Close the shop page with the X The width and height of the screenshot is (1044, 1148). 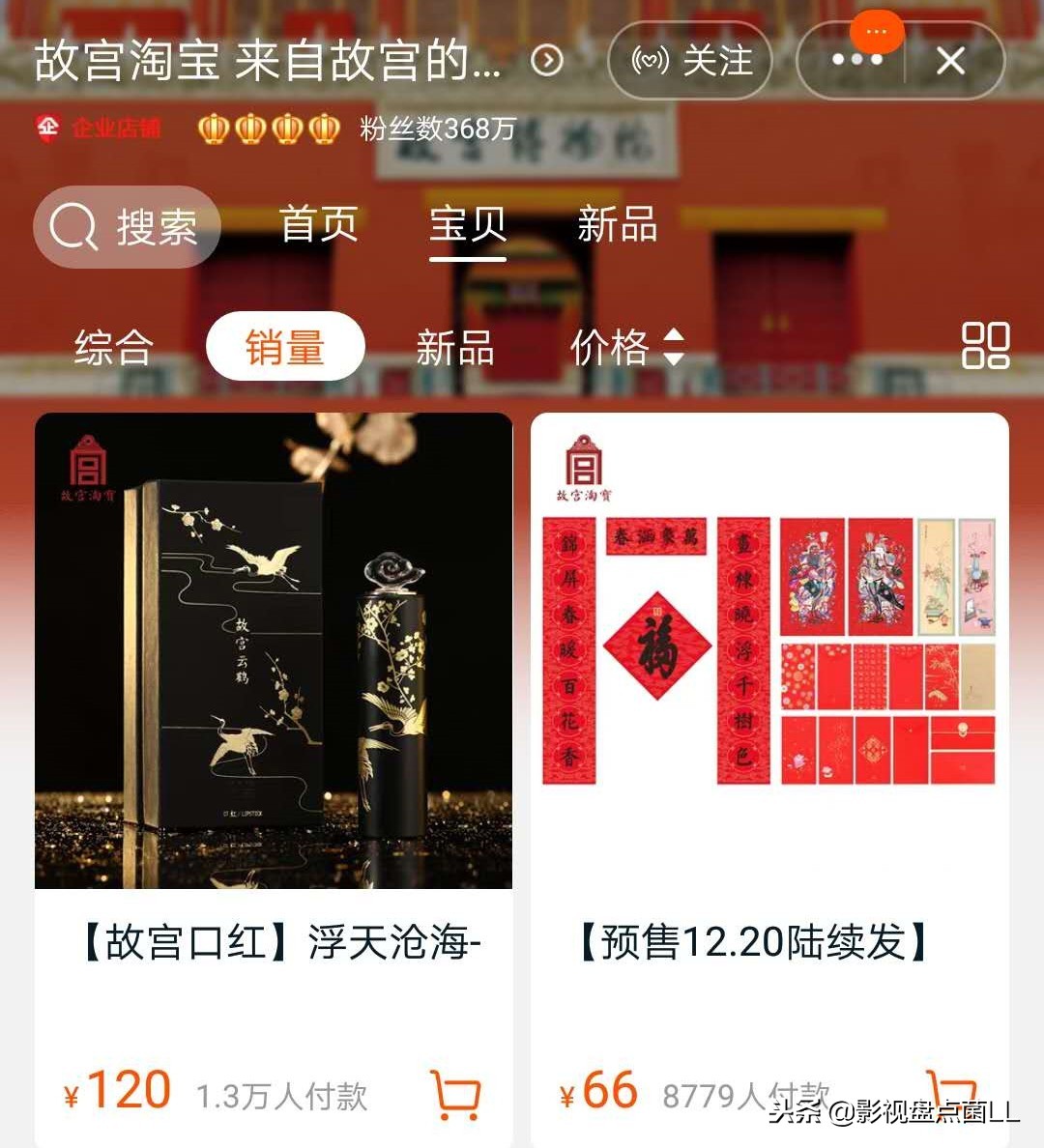(951, 61)
